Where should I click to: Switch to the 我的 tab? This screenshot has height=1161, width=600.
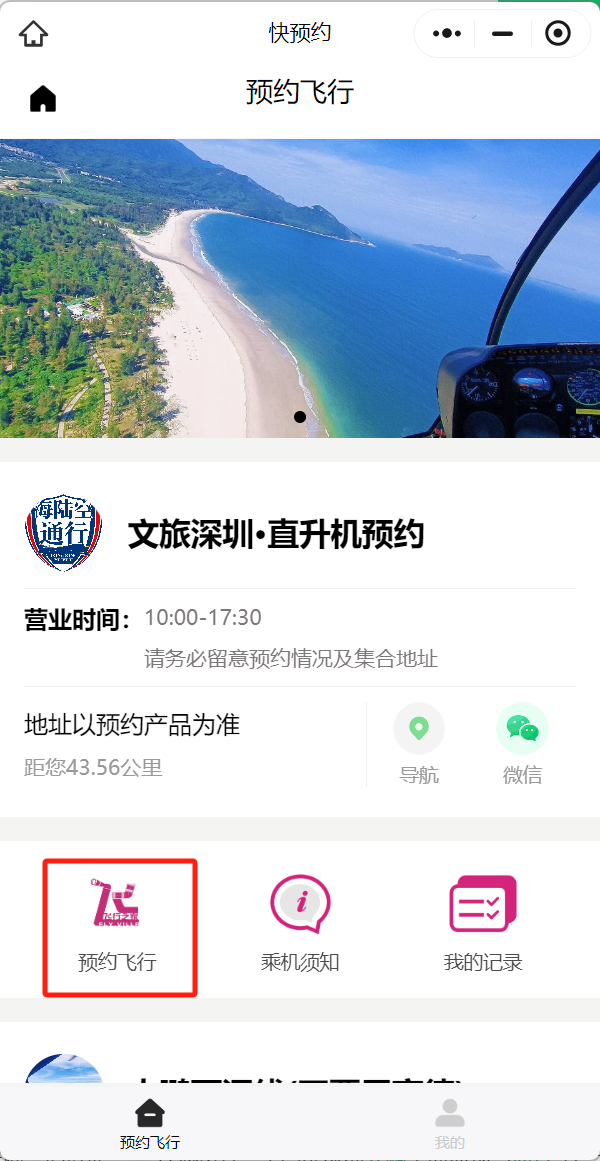click(x=449, y=1124)
